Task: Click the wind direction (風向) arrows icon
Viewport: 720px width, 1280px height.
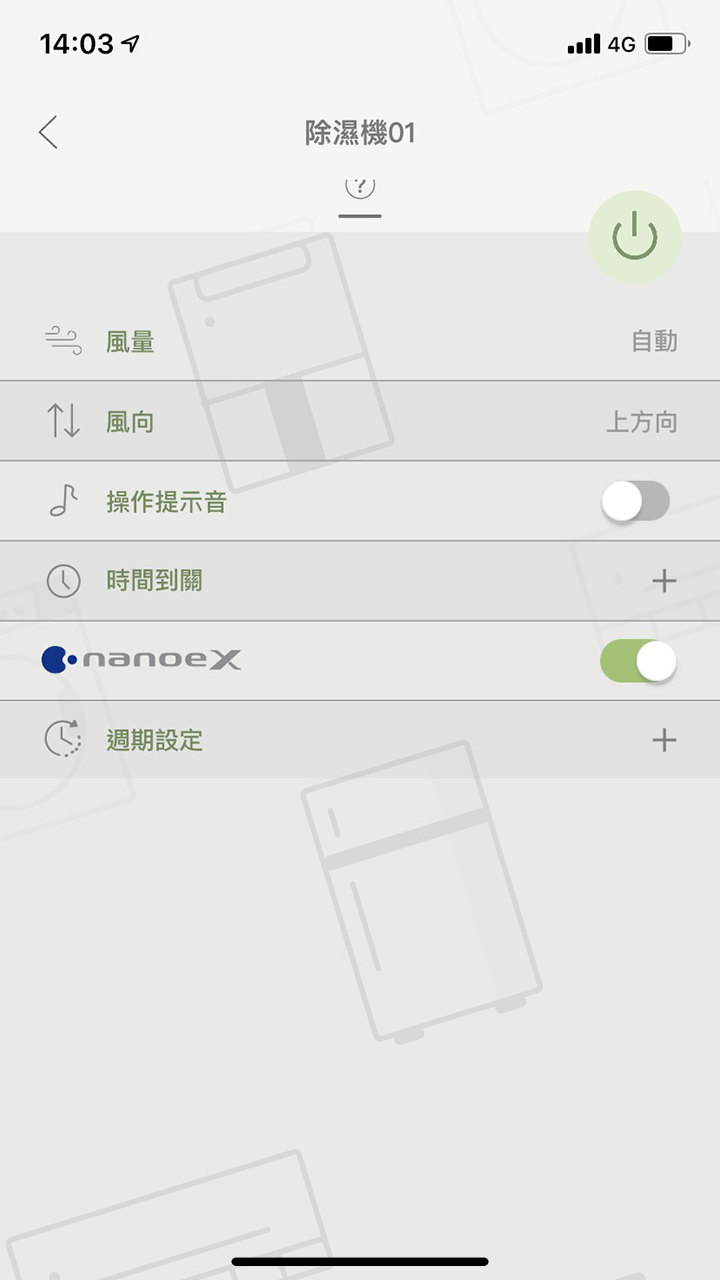Action: [64, 421]
